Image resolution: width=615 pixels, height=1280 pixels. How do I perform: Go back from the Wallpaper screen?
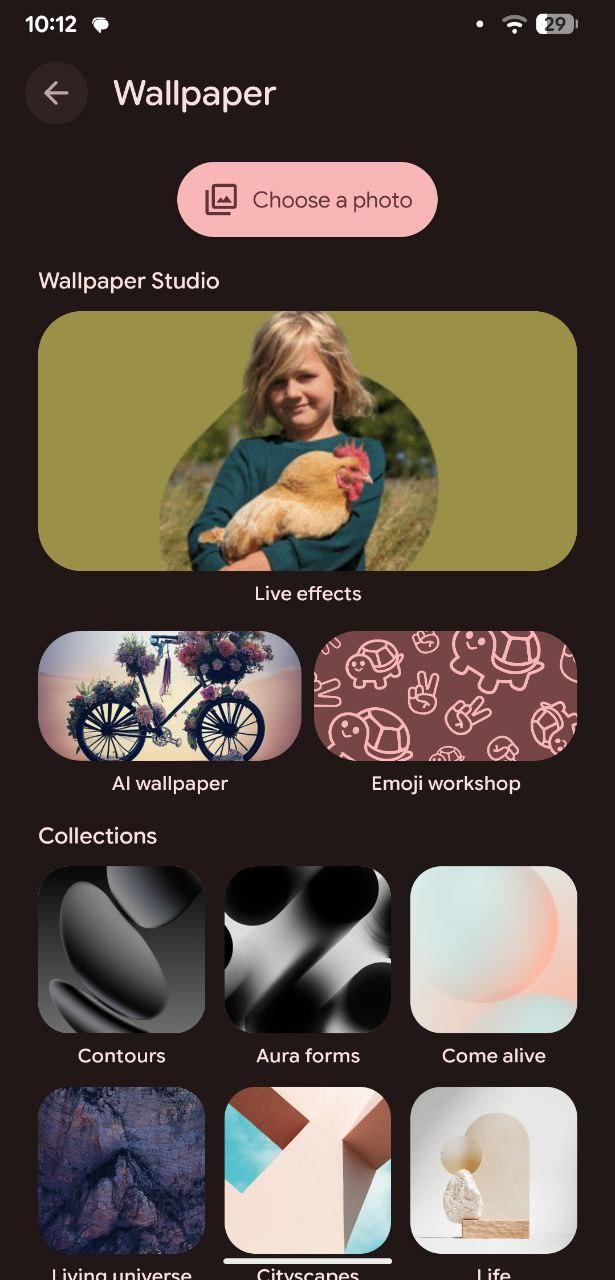56,94
